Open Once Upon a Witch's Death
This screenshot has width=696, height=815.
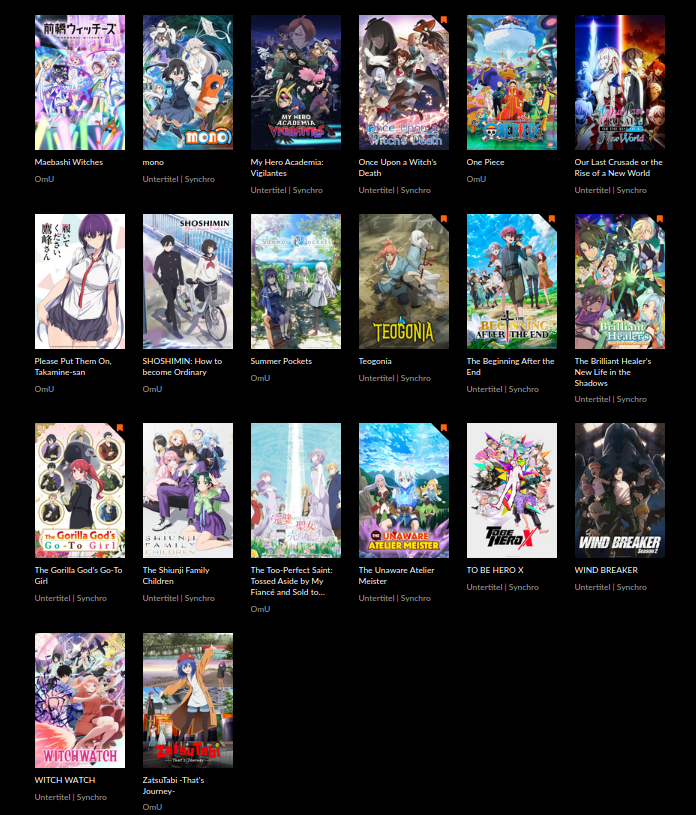(x=404, y=82)
